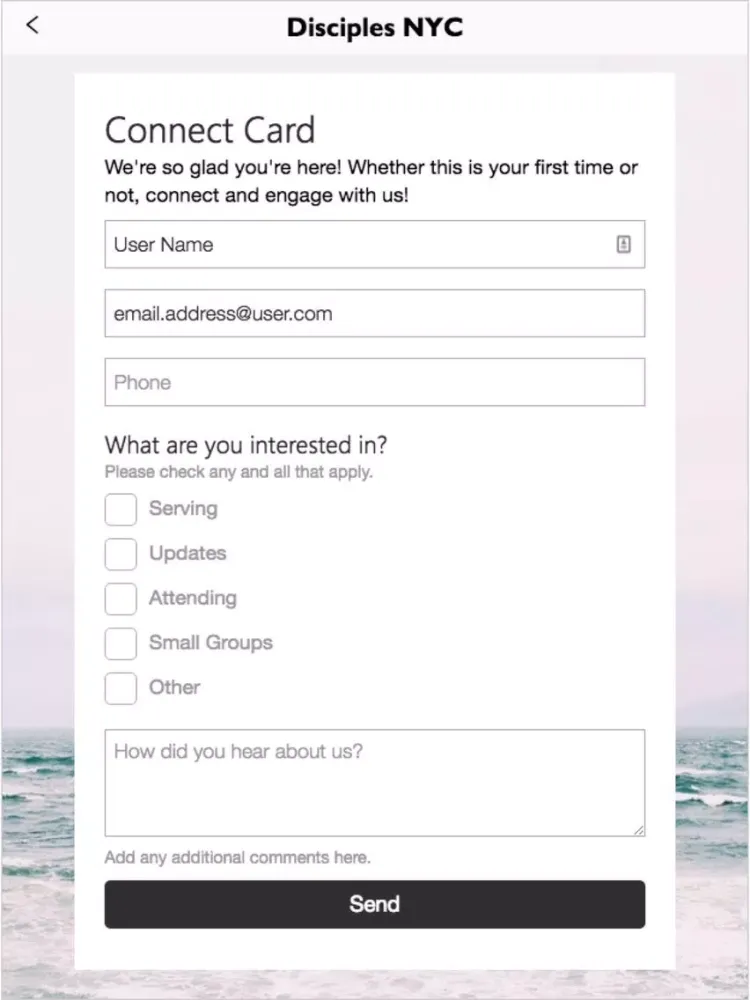Screen dimensions: 750x1000
Task: Go back using the top-left arrow
Action: [x=33, y=26]
